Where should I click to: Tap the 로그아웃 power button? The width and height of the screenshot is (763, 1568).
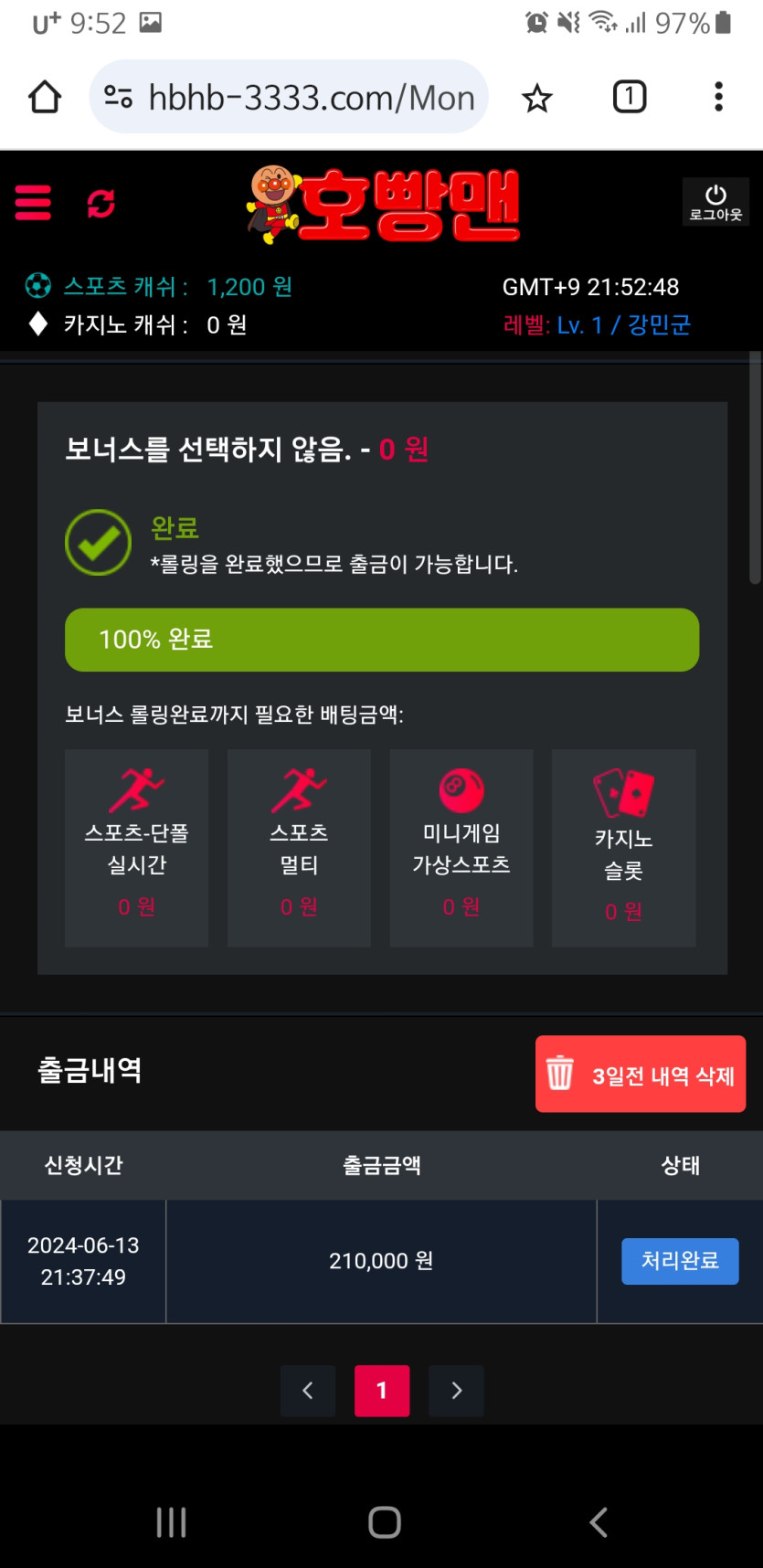pos(715,202)
